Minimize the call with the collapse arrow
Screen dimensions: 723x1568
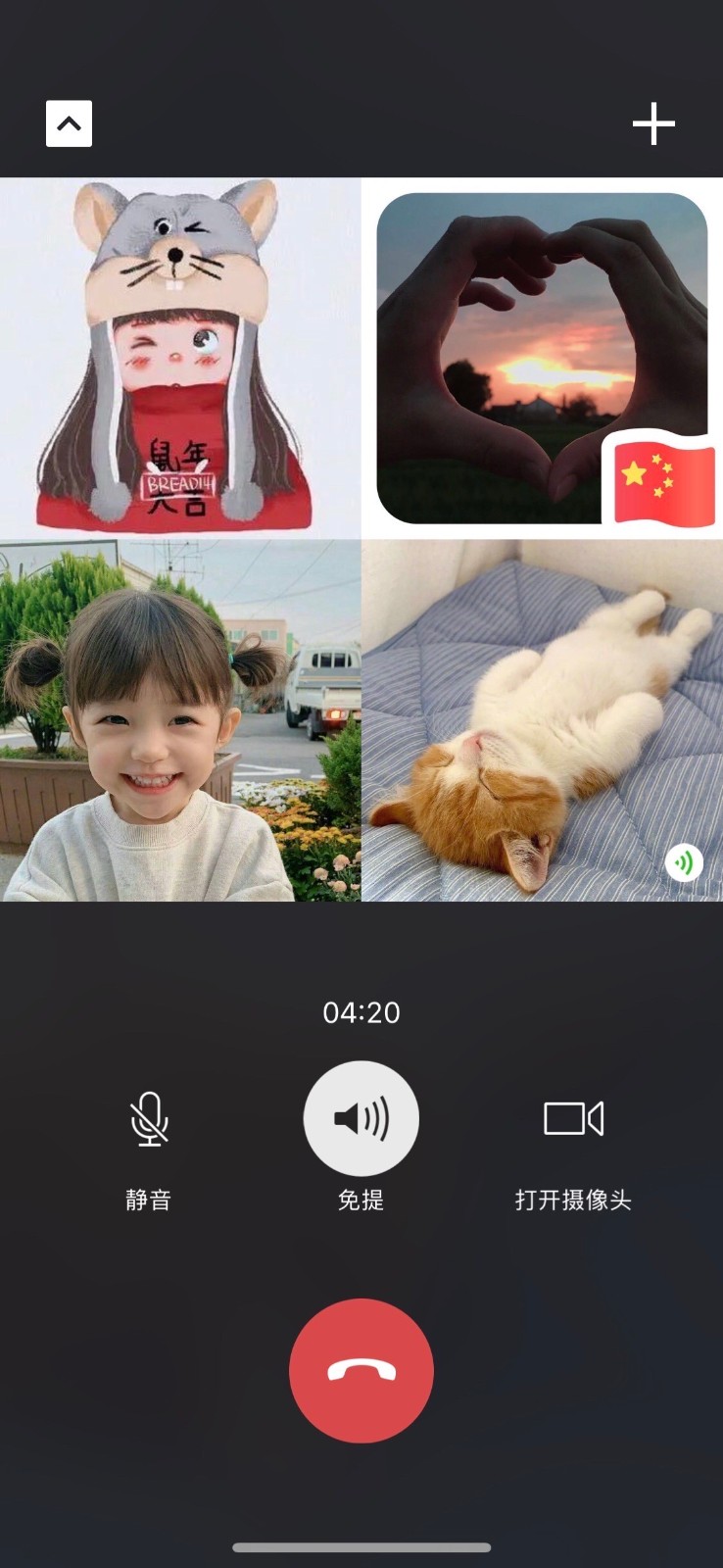69,123
